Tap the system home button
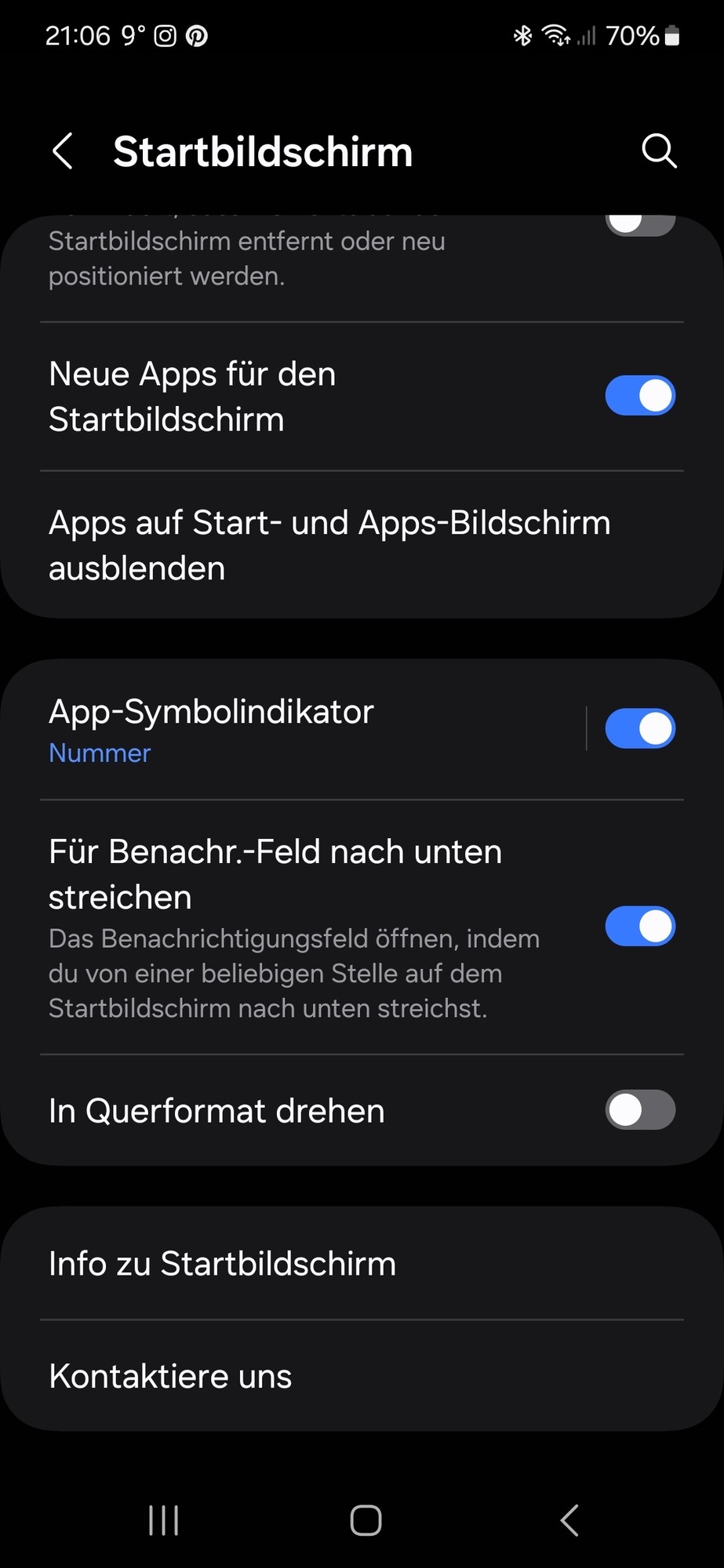Viewport: 724px width, 1568px height. (x=366, y=1521)
